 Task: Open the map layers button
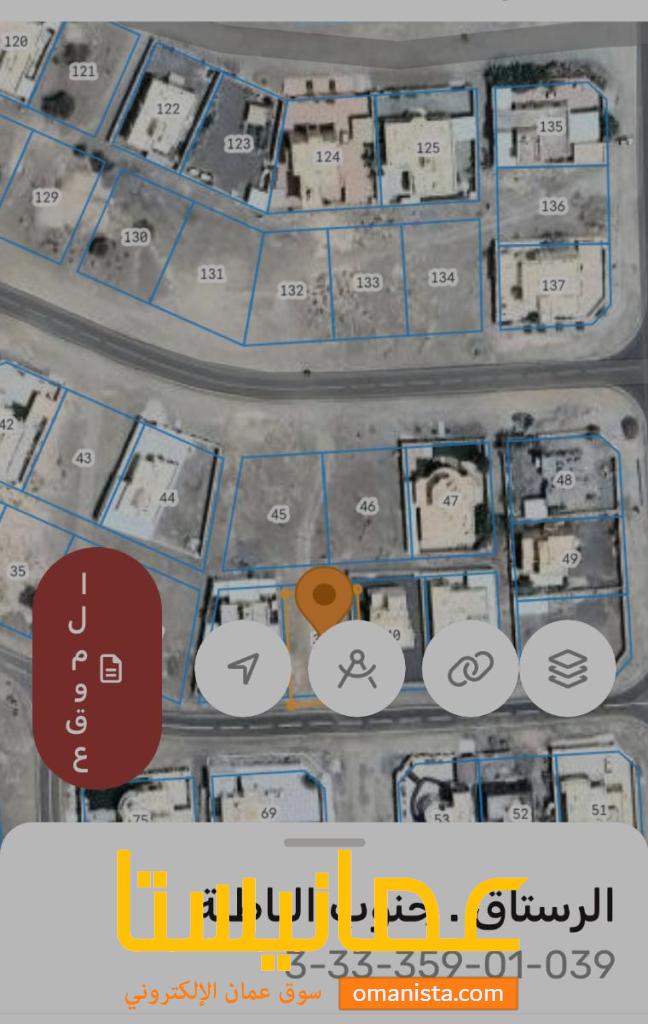point(568,668)
